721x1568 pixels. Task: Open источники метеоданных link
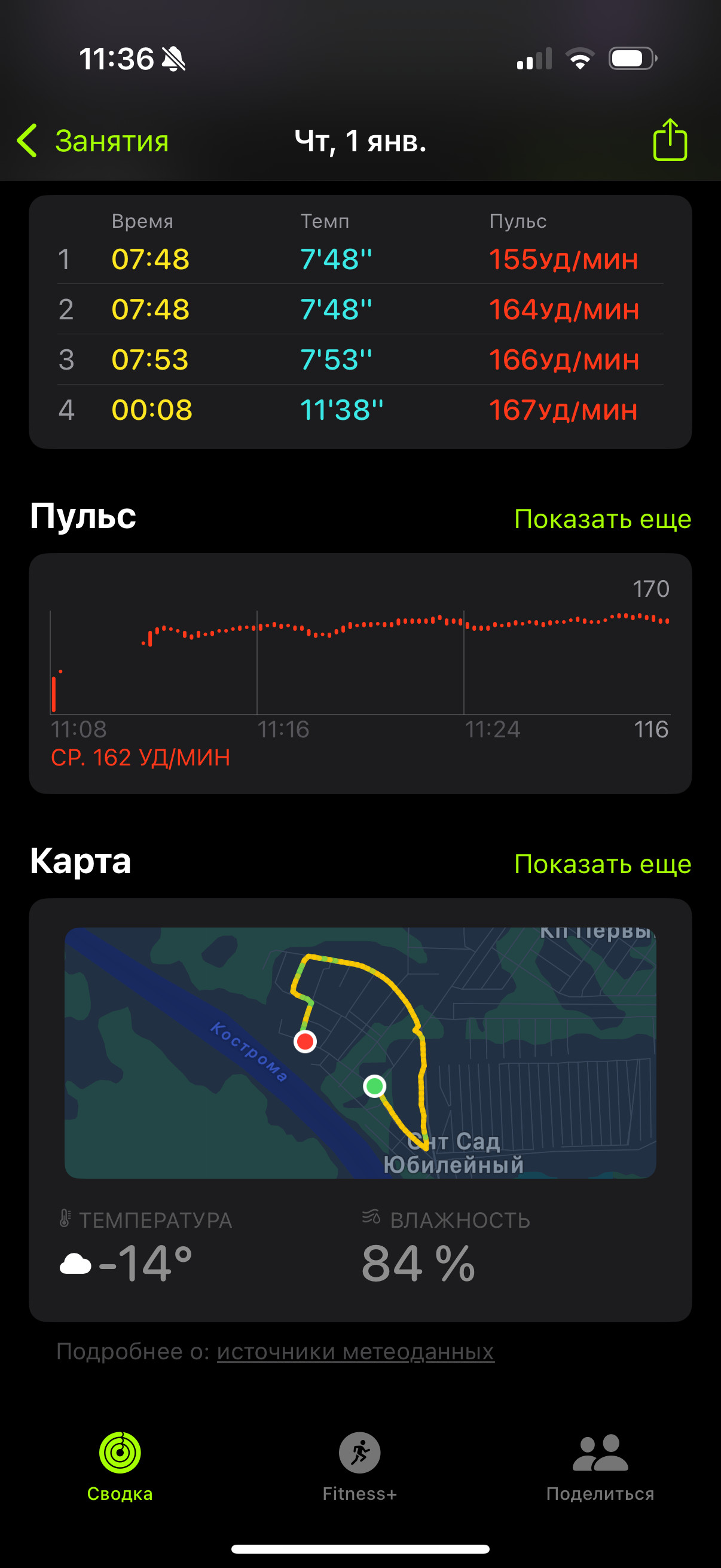point(355,1352)
